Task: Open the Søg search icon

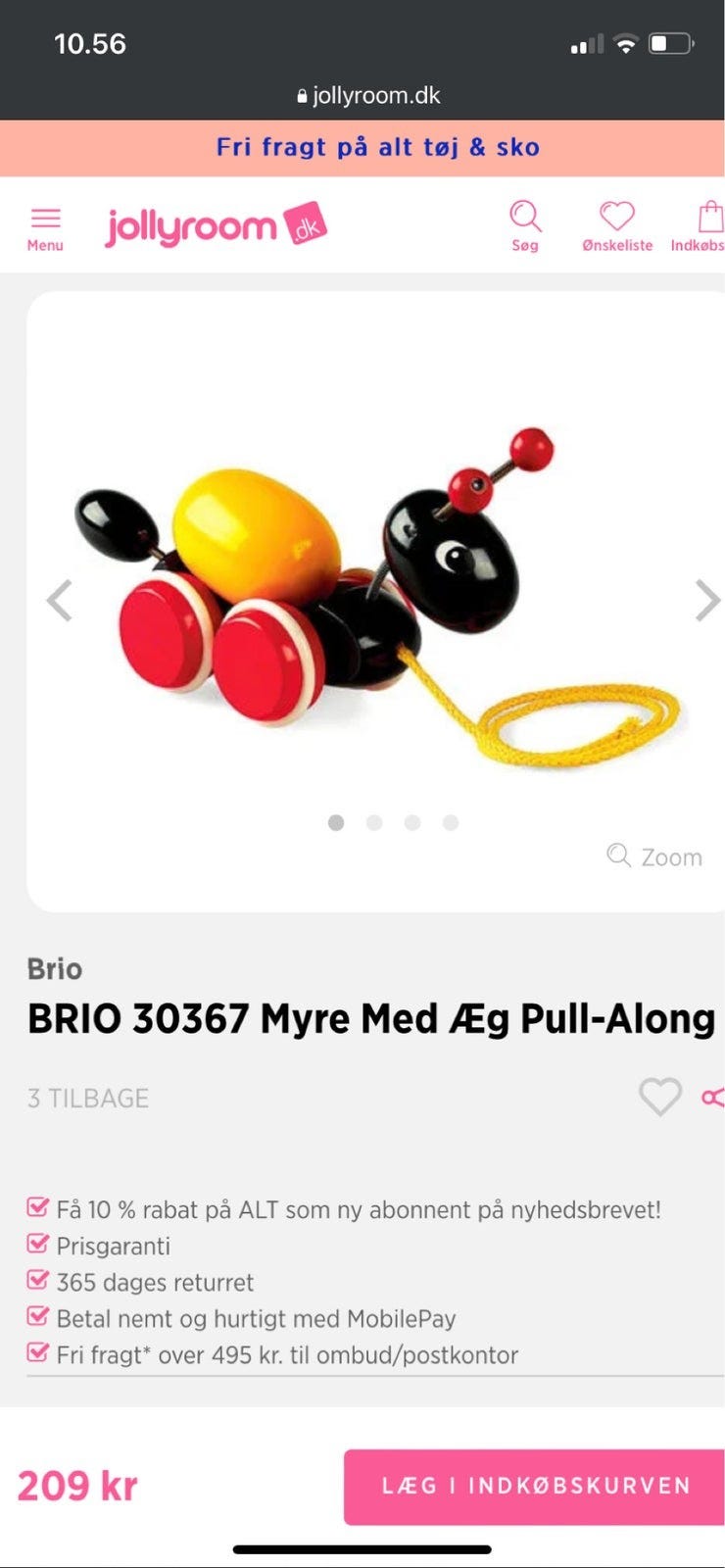Action: [x=525, y=216]
